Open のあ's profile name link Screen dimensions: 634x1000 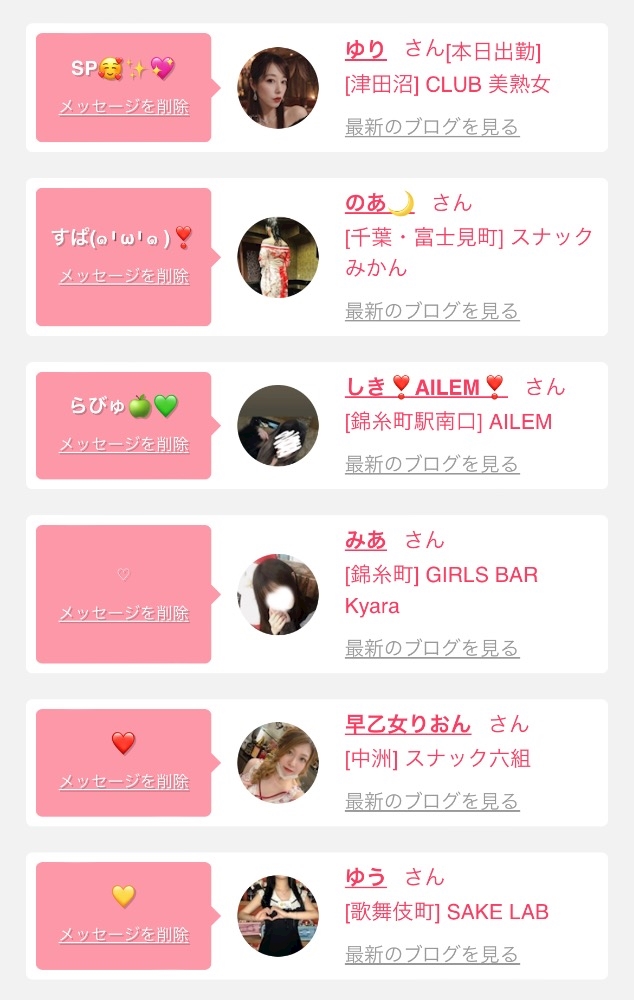click(x=380, y=203)
